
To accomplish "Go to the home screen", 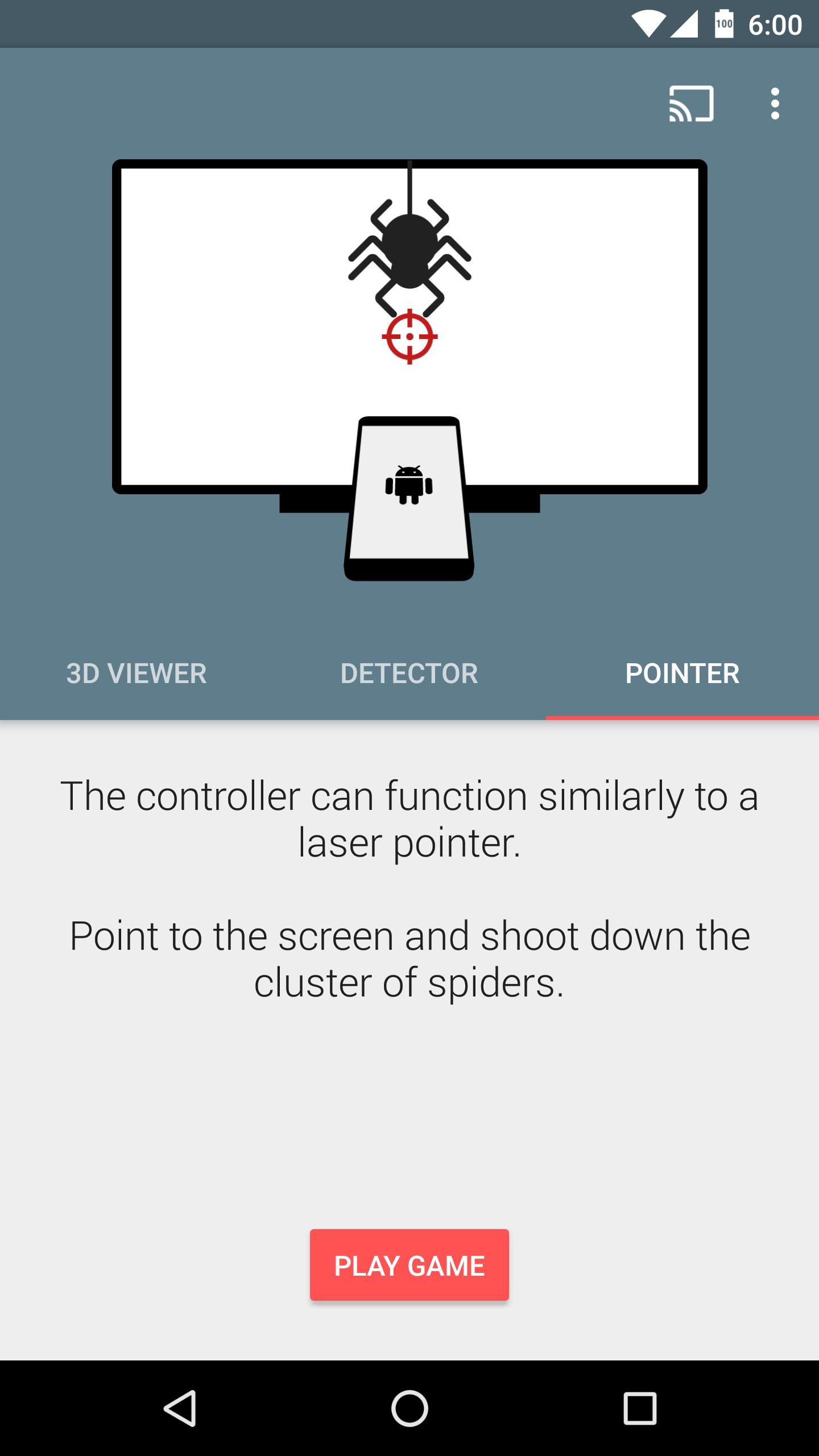I will pyautogui.click(x=409, y=1409).
